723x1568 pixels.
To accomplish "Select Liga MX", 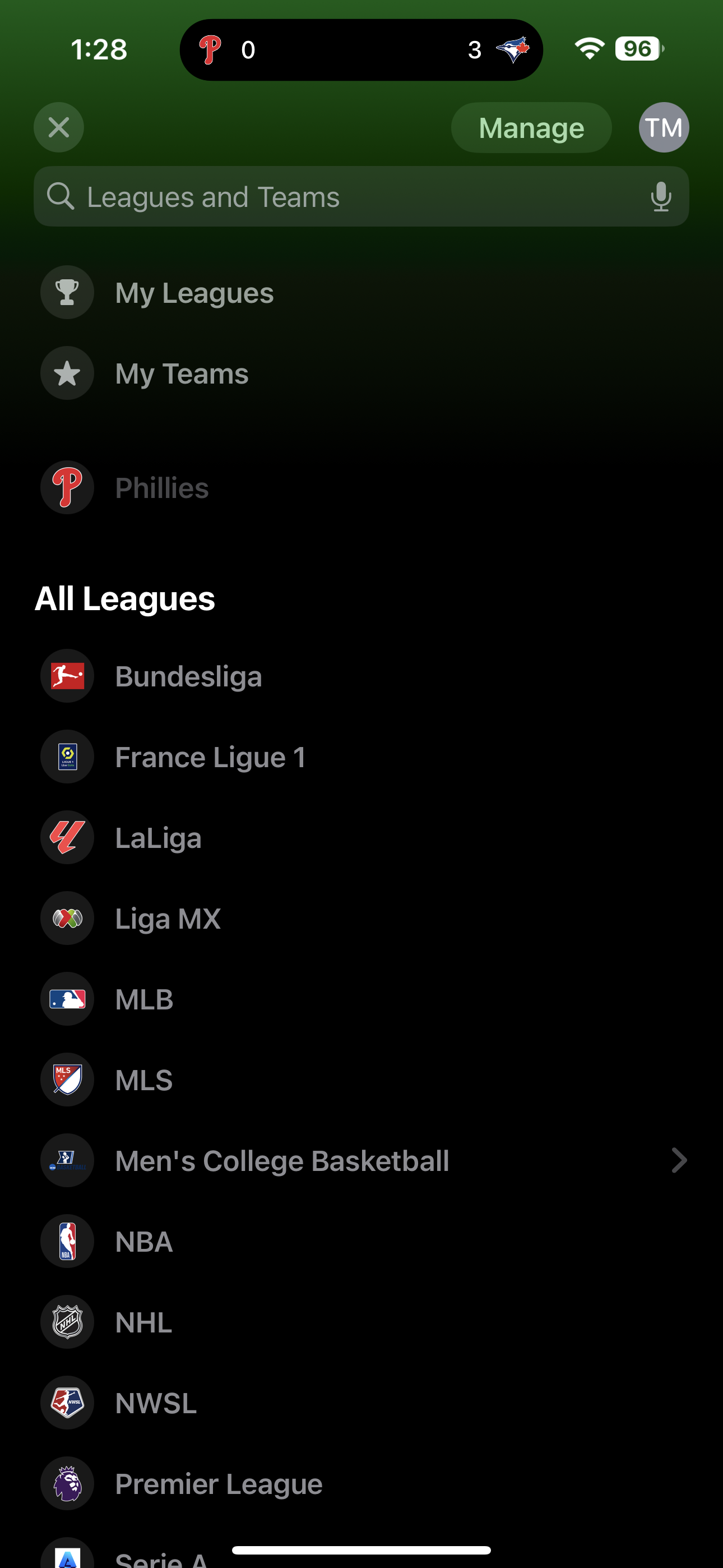I will tap(361, 918).
